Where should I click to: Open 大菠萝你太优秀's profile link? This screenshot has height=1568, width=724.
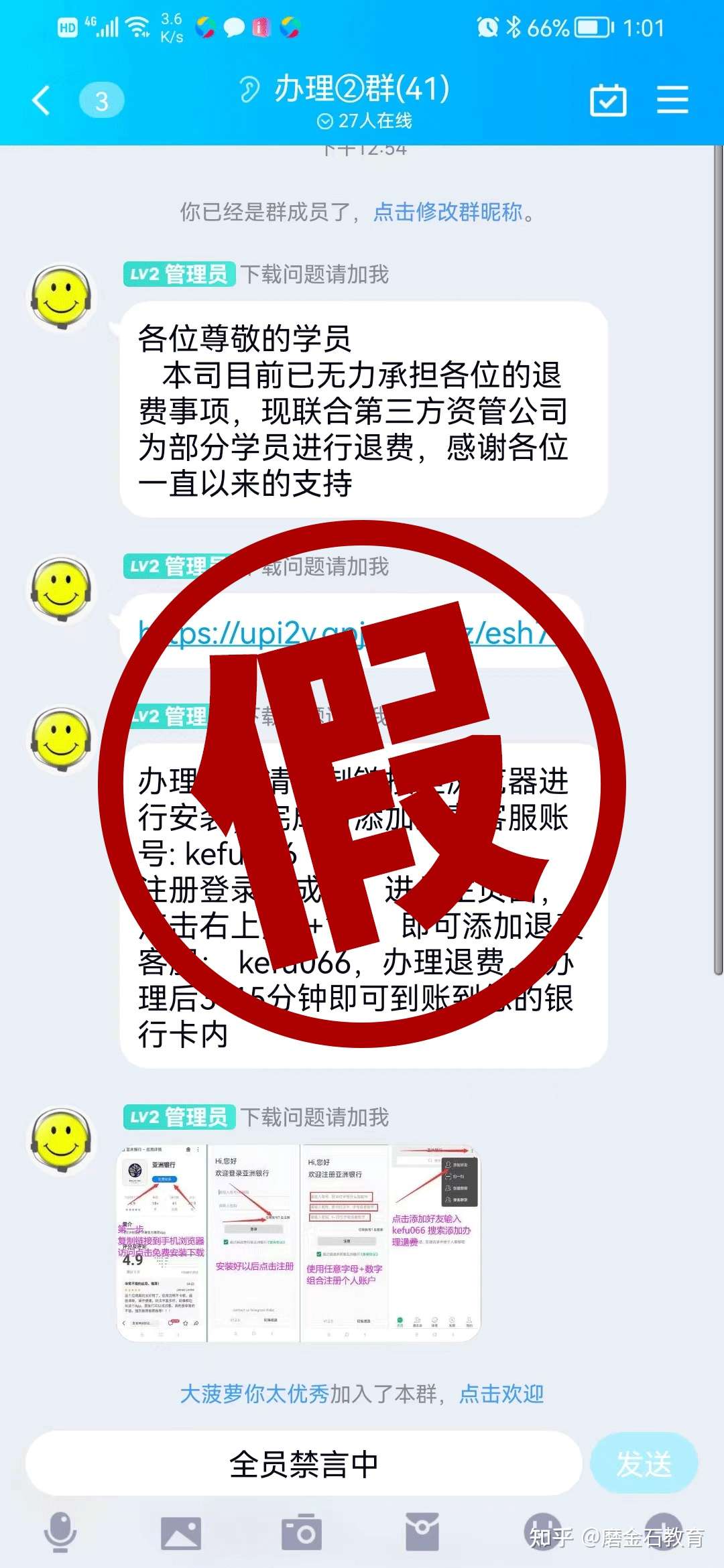click(255, 1394)
